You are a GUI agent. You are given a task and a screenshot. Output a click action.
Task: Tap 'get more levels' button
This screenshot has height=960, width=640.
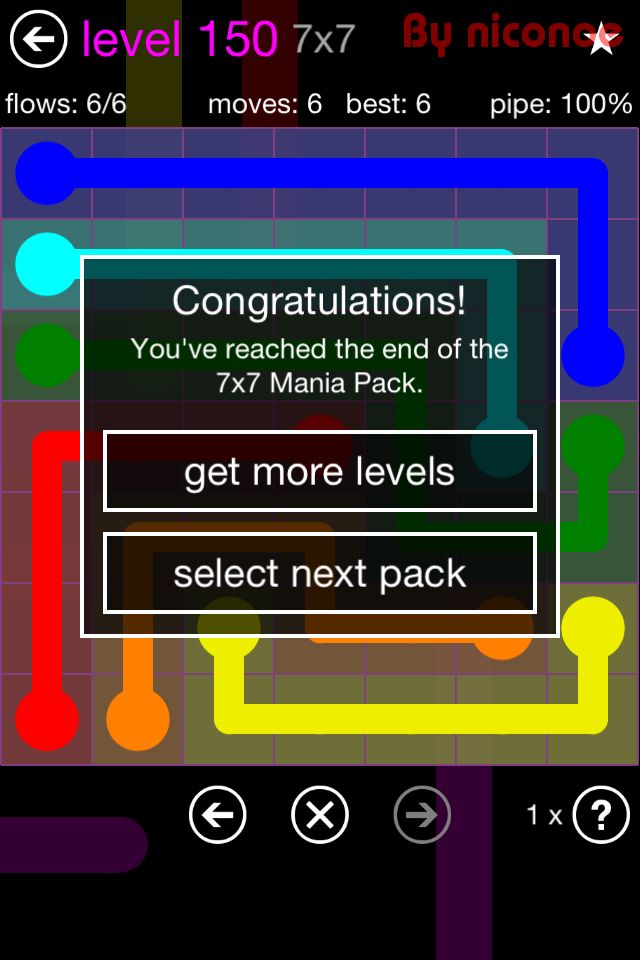[320, 472]
